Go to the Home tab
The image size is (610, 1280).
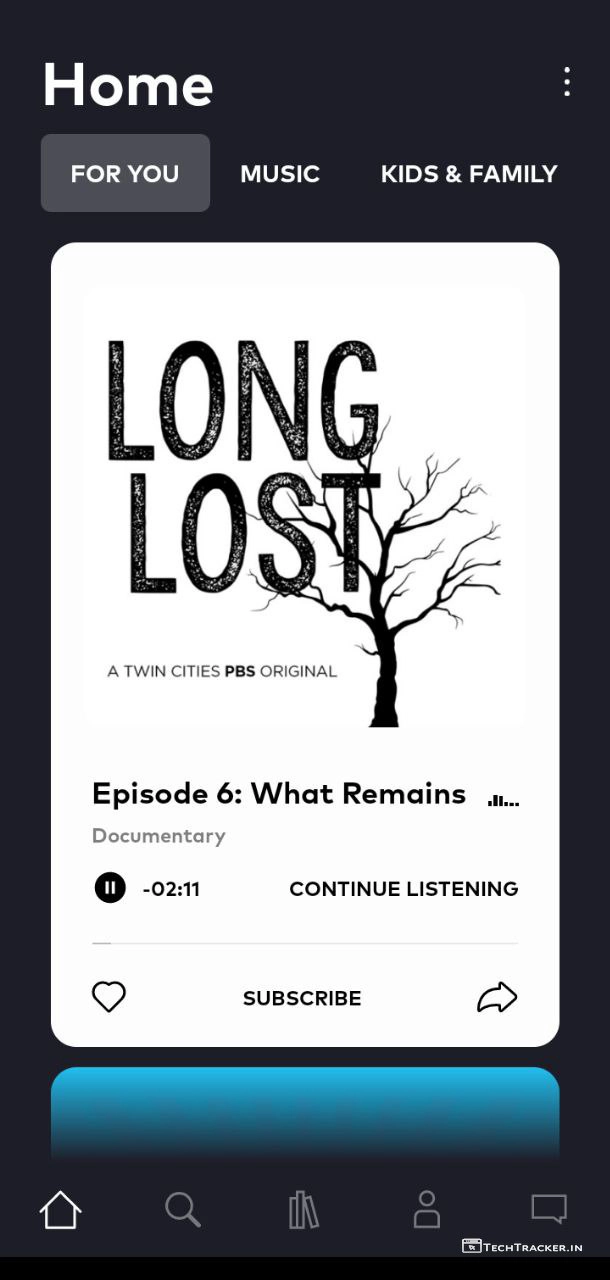(60, 1210)
